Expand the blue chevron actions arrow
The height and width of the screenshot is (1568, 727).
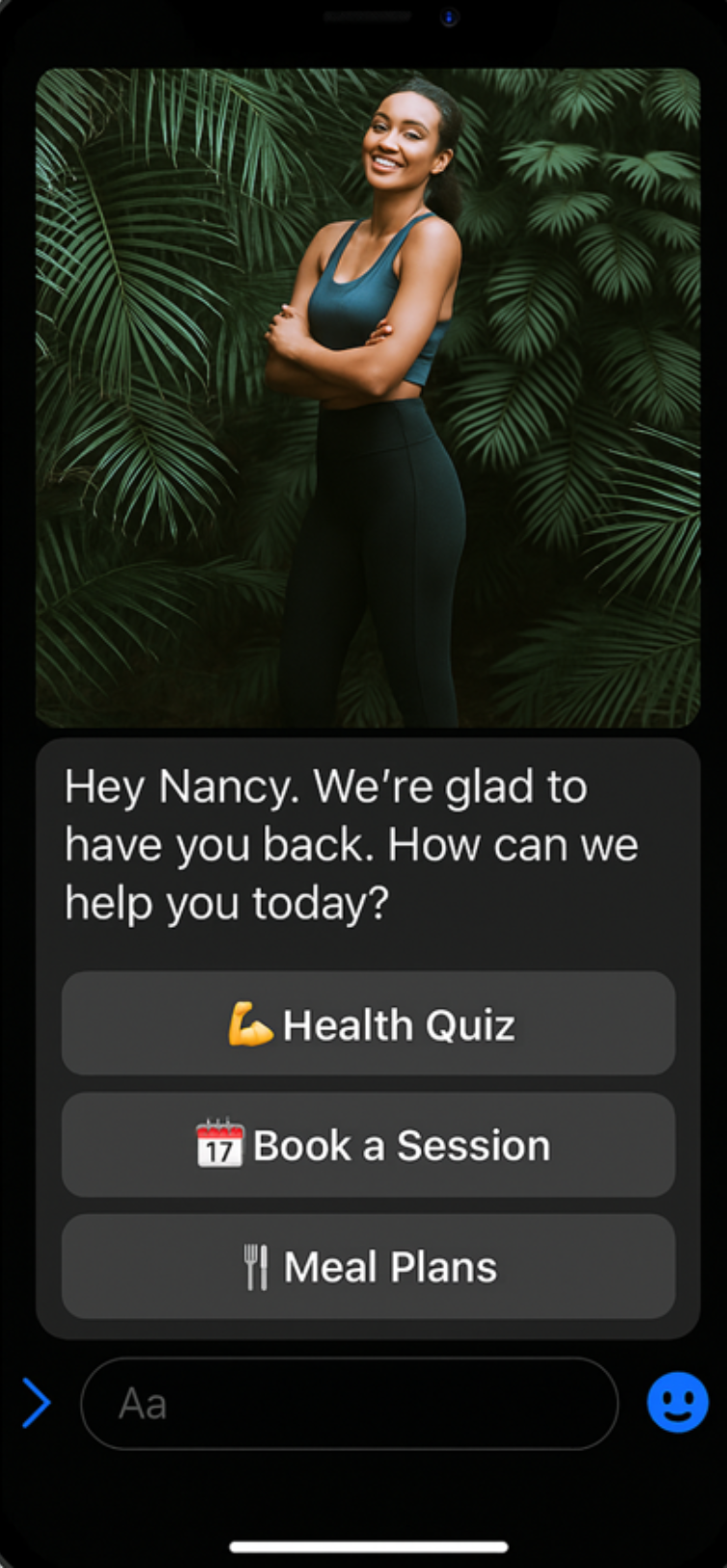pyautogui.click(x=36, y=1403)
